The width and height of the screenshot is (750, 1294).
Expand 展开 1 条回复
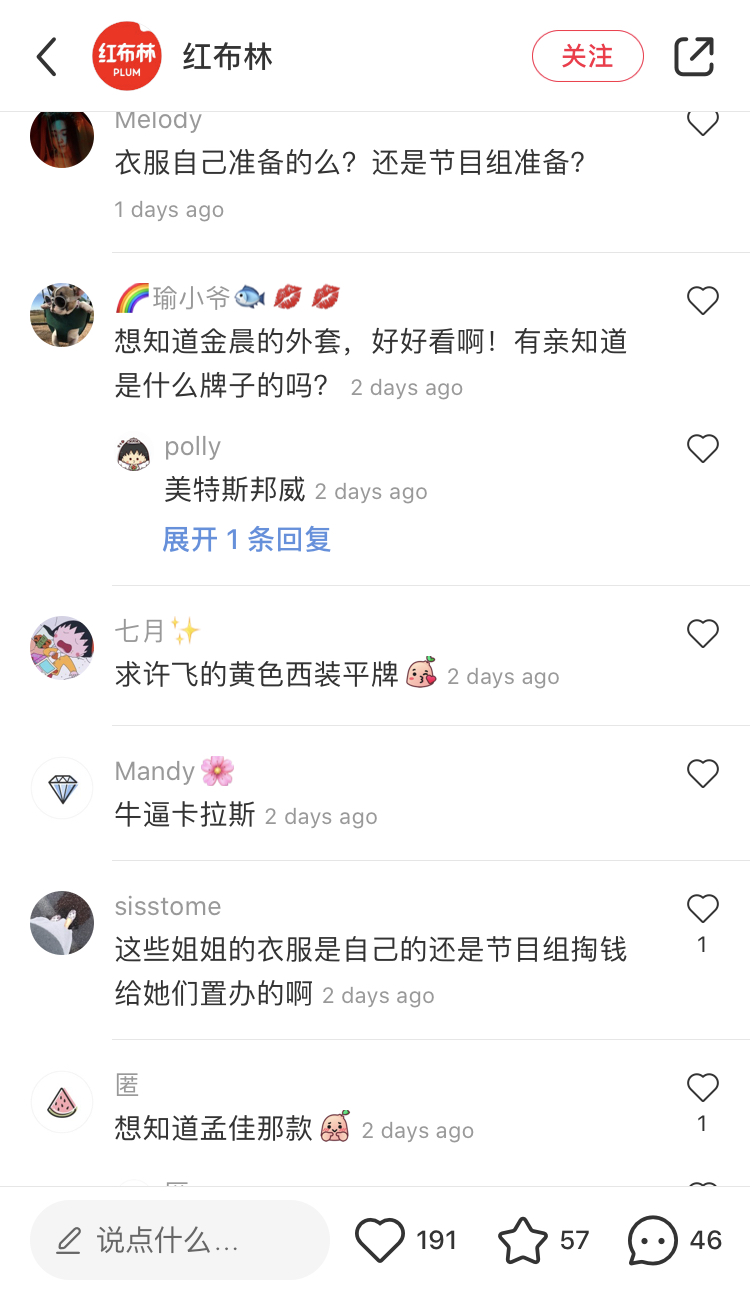point(247,540)
